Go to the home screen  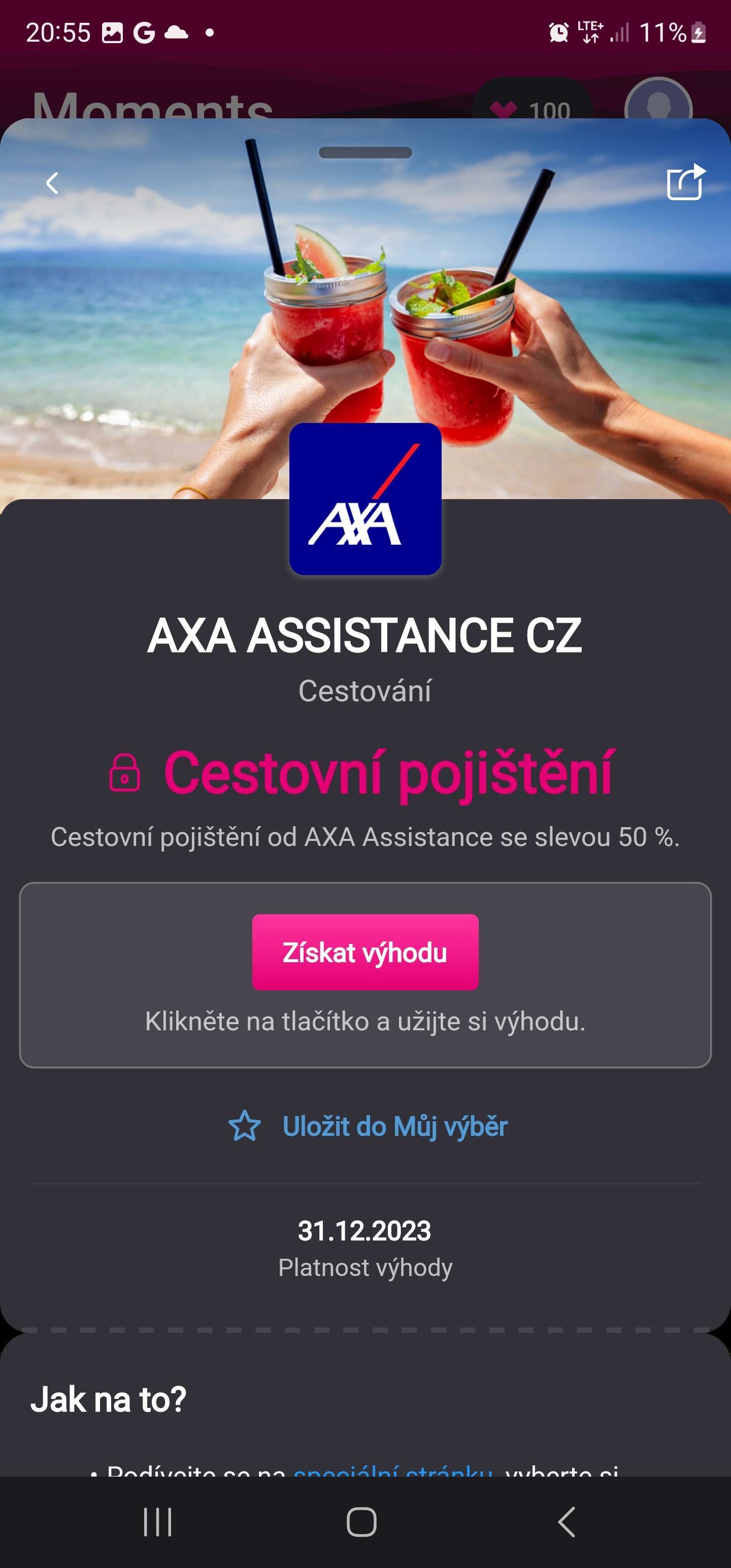pyautogui.click(x=361, y=1522)
